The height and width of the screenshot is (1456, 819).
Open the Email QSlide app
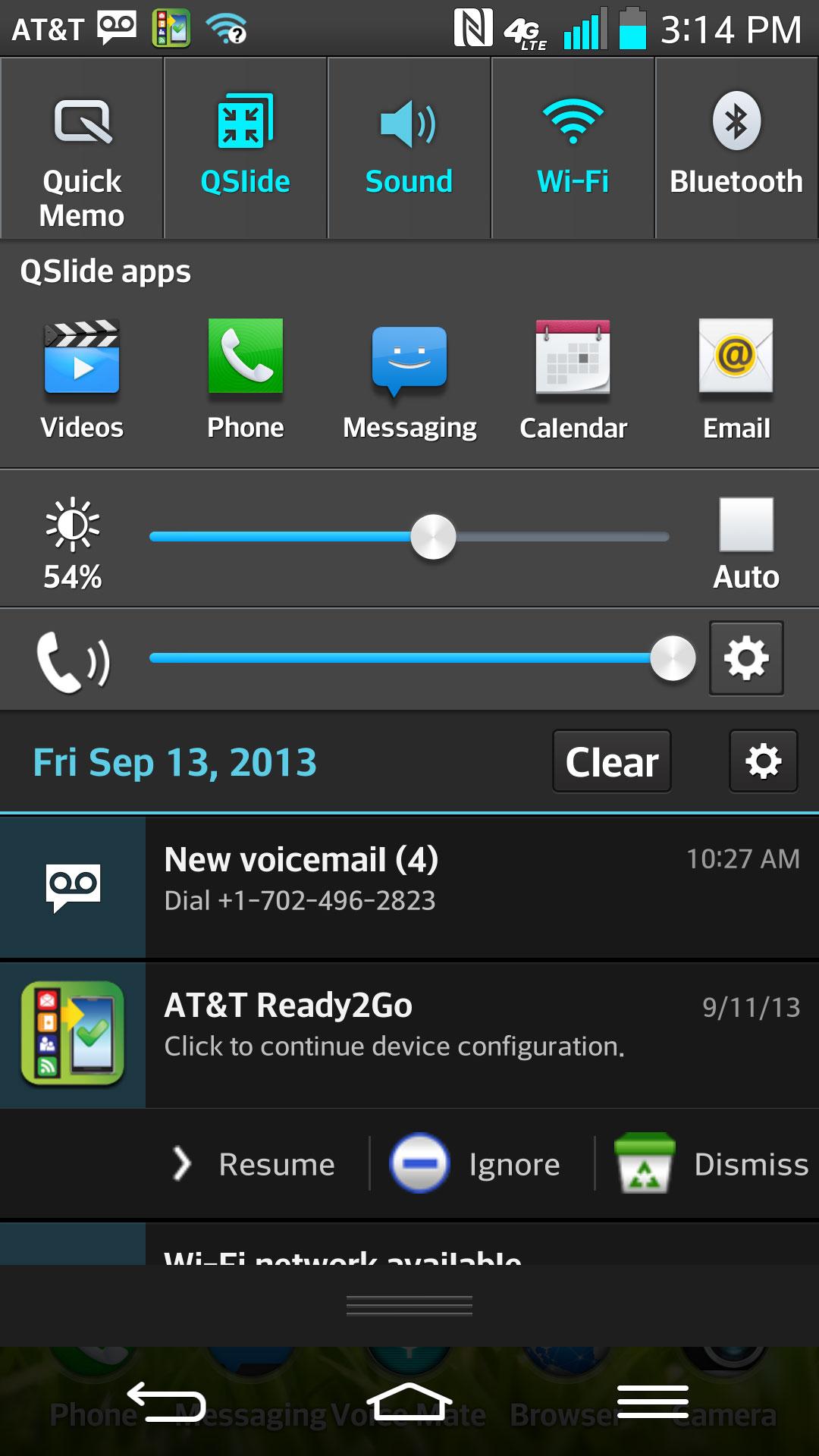736,379
